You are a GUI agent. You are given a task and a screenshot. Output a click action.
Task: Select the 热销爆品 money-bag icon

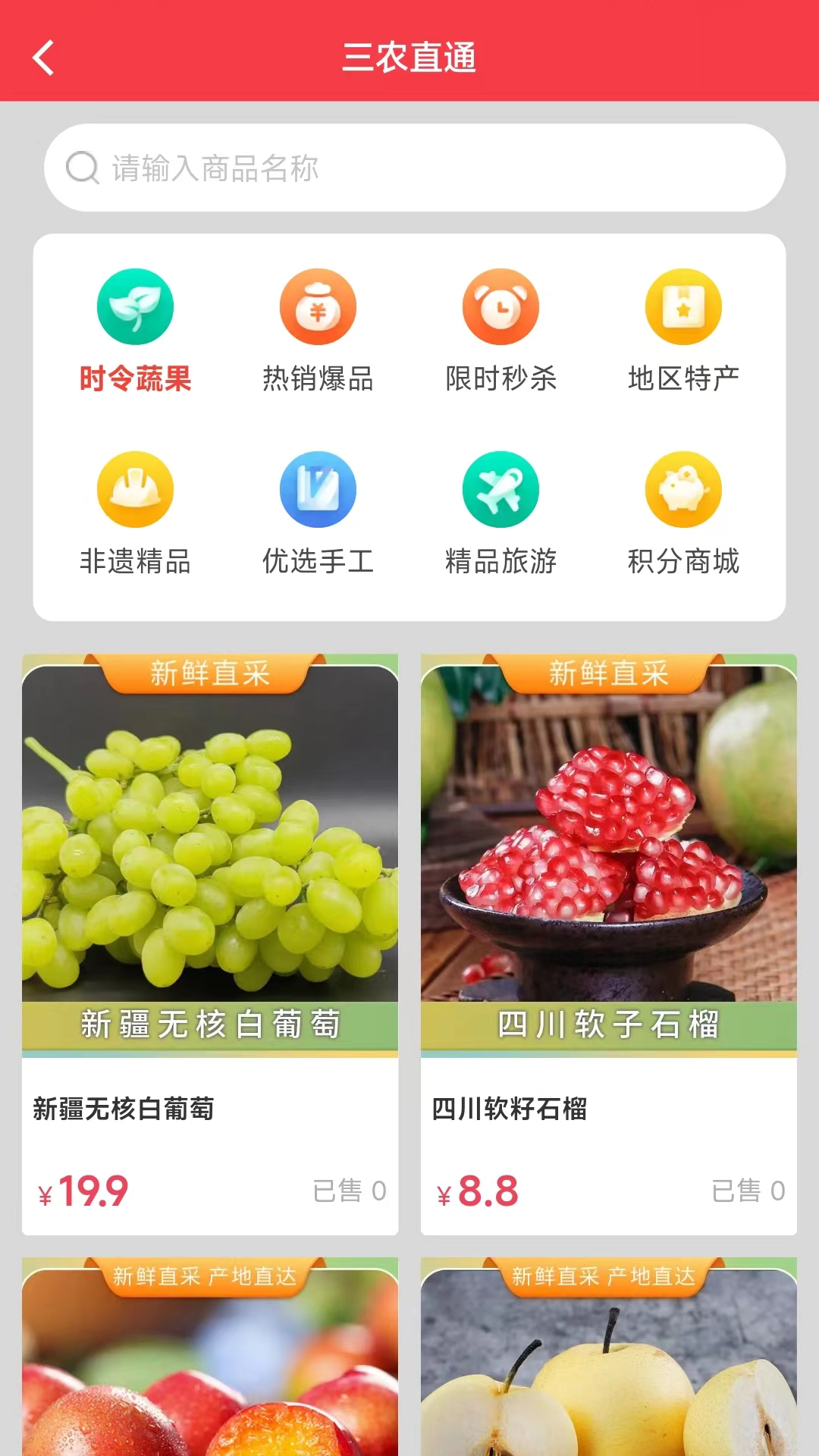pos(318,307)
